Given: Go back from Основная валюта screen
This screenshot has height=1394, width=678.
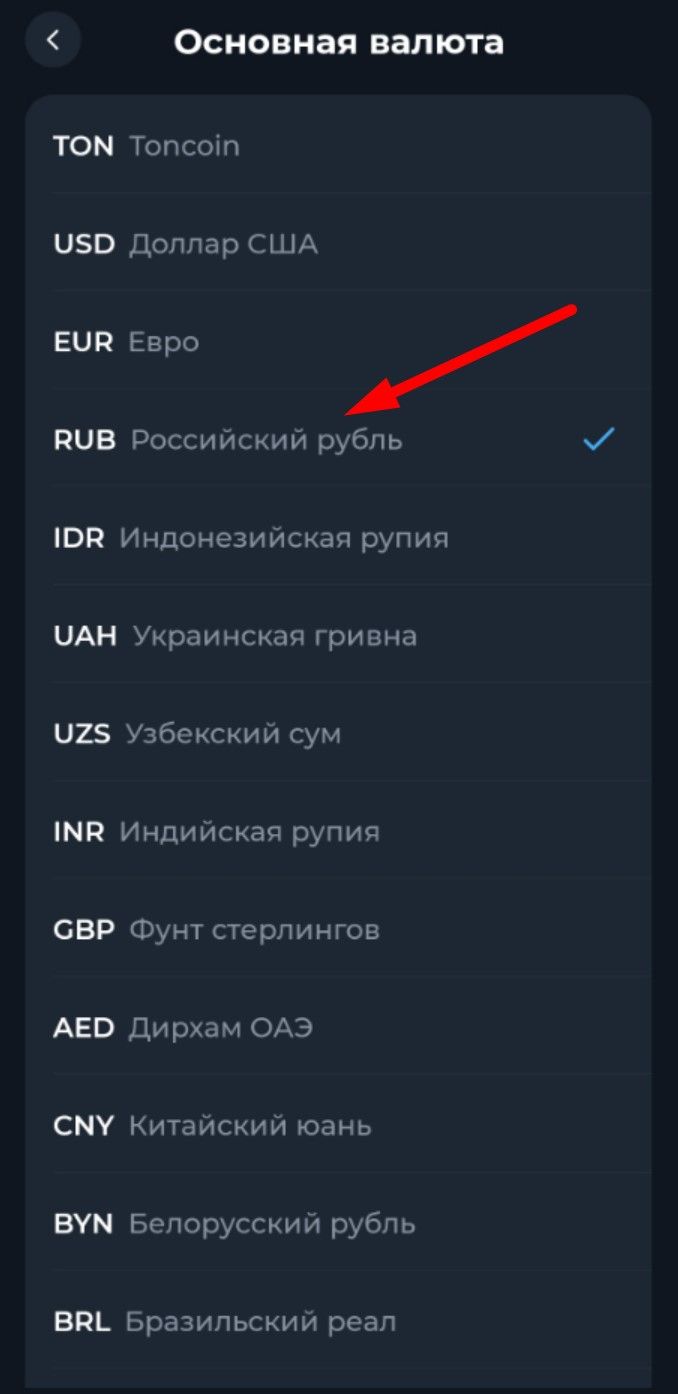Looking at the screenshot, I should click(x=53, y=41).
